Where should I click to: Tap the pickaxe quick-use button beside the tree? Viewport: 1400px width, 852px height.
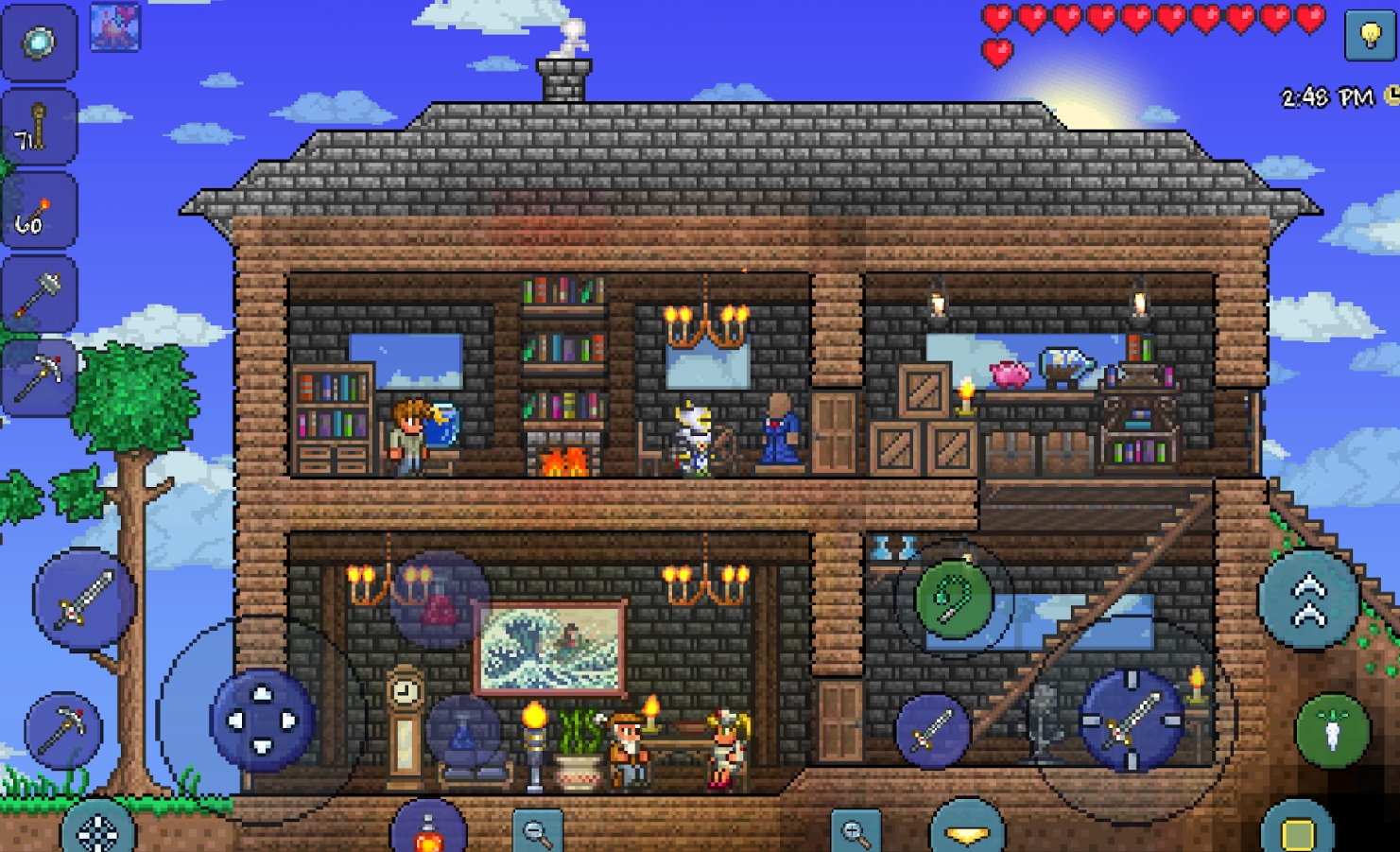click(x=64, y=730)
